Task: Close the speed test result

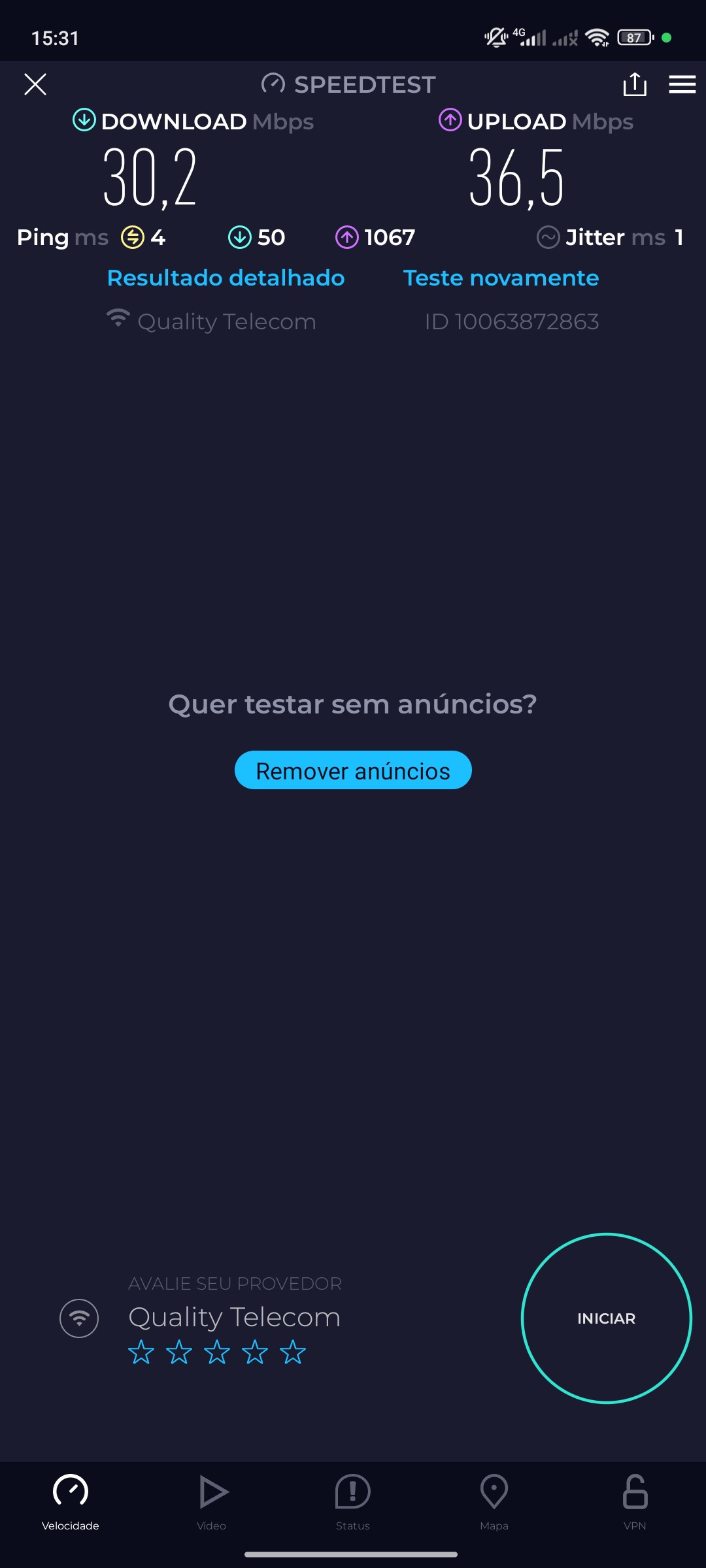Action: pyautogui.click(x=35, y=84)
